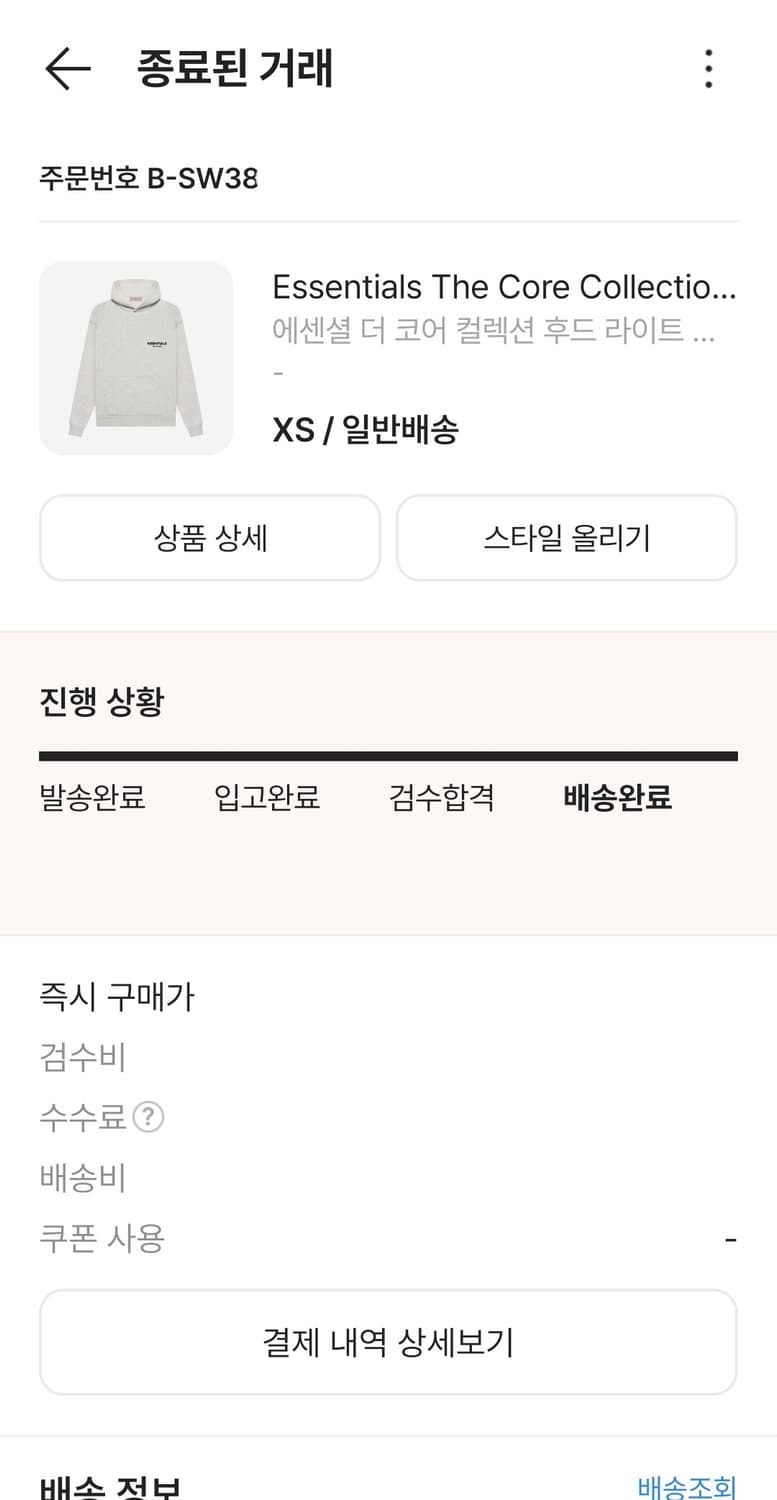Tap the XS / 일반배송 option text
The image size is (777, 1500).
click(365, 430)
